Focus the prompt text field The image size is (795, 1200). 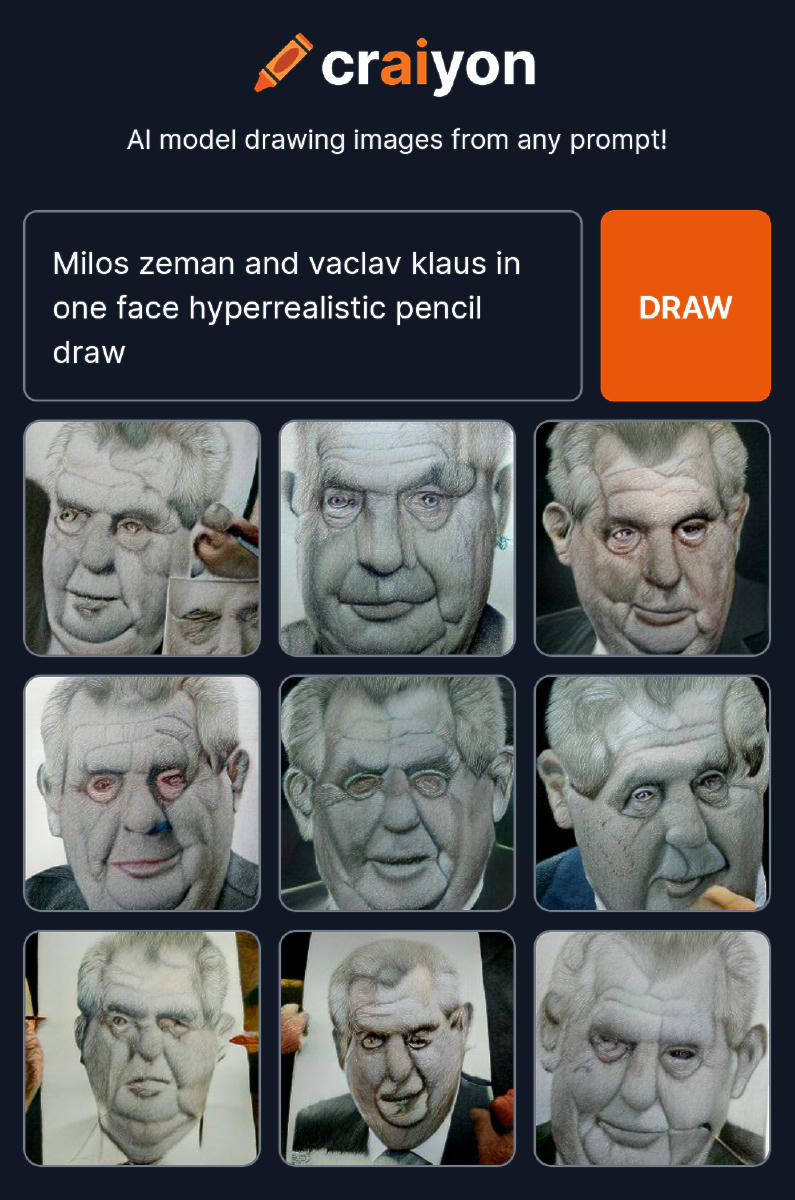click(302, 306)
